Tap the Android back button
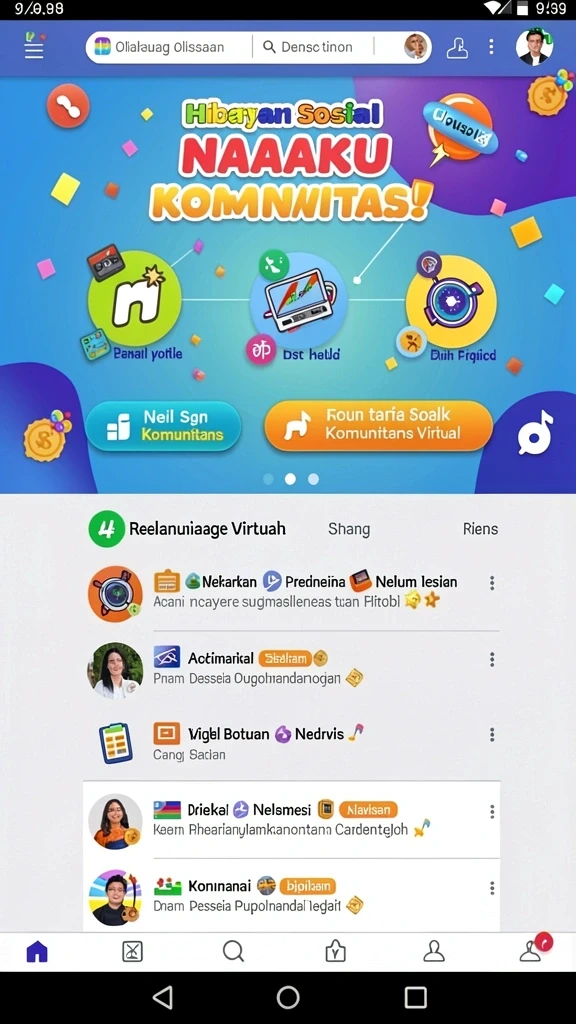 point(162,997)
